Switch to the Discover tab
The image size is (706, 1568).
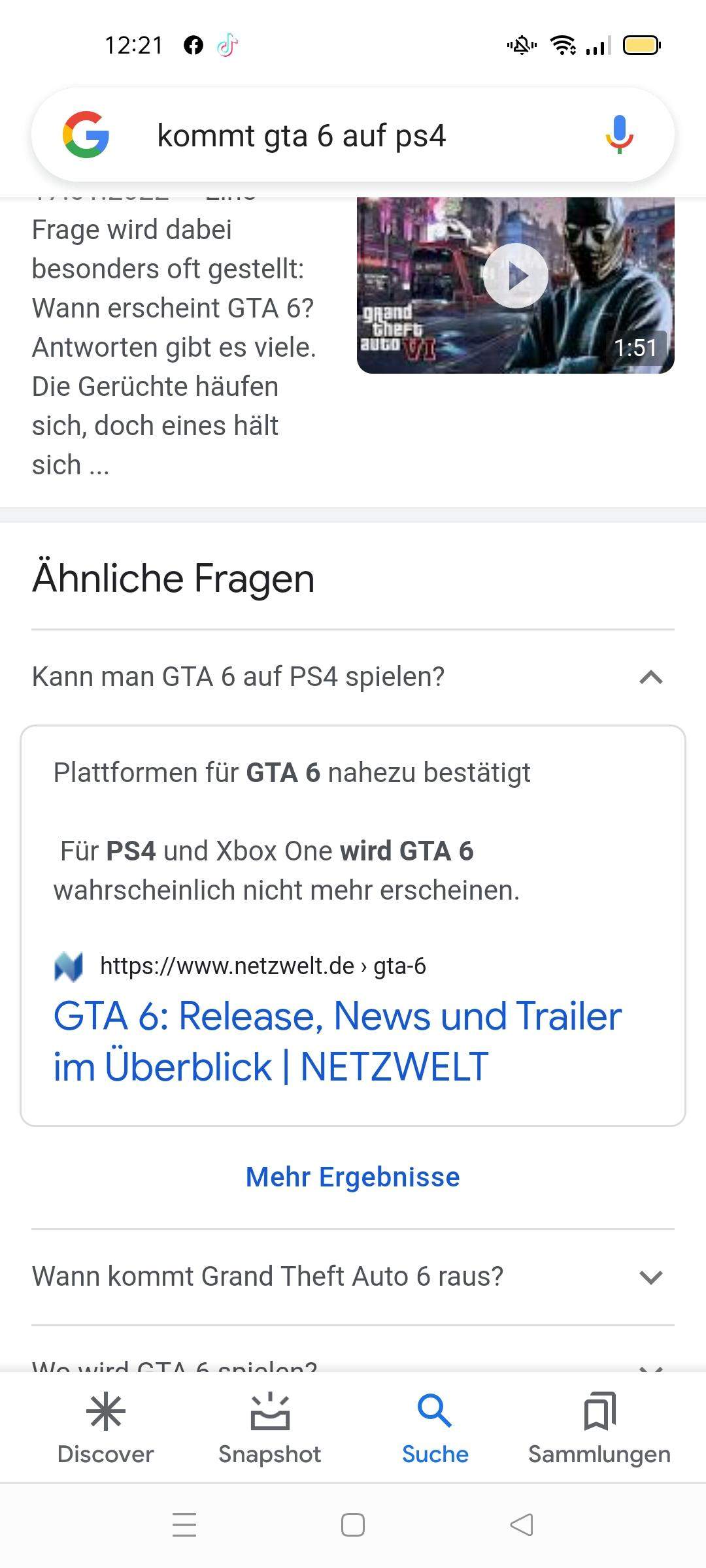[x=107, y=1431]
